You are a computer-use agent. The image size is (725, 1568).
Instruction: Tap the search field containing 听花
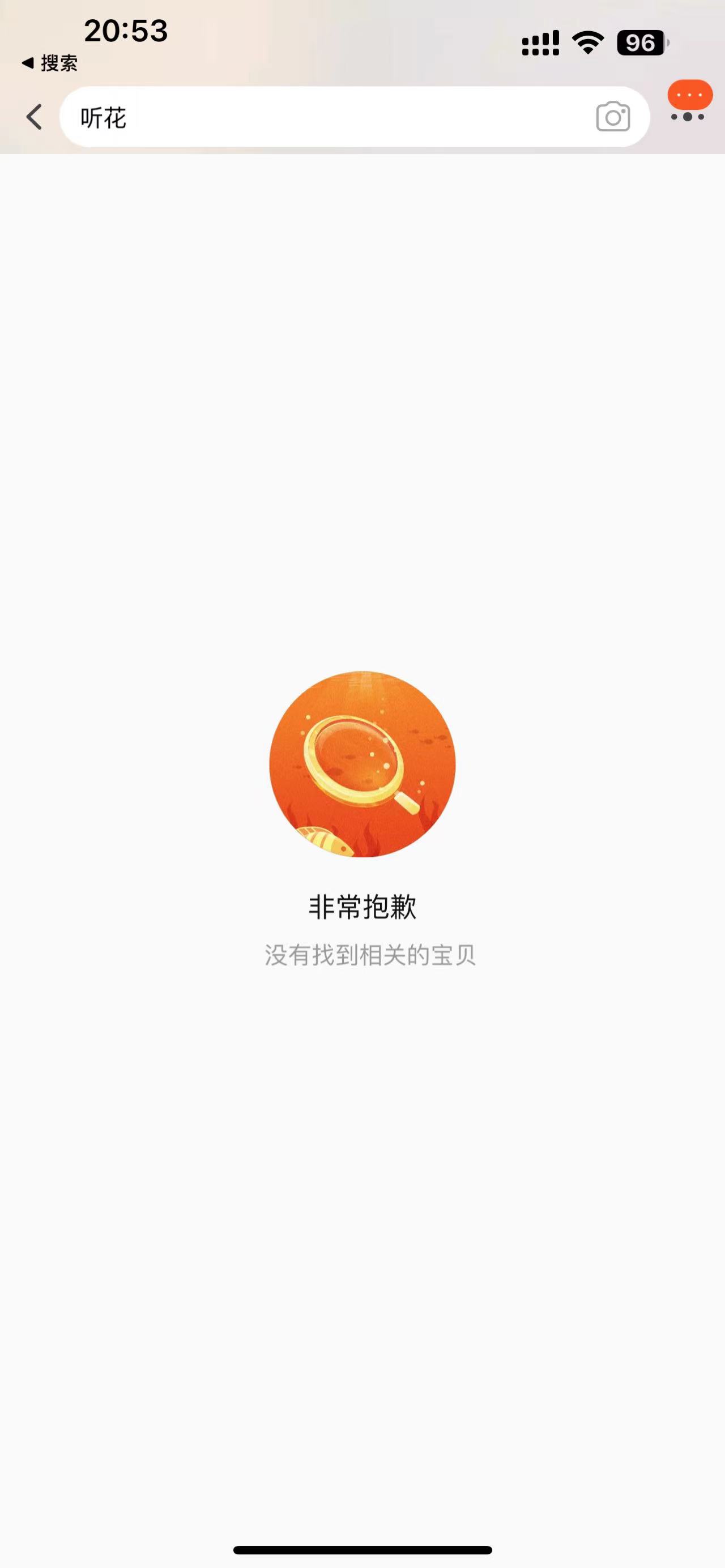click(329, 117)
